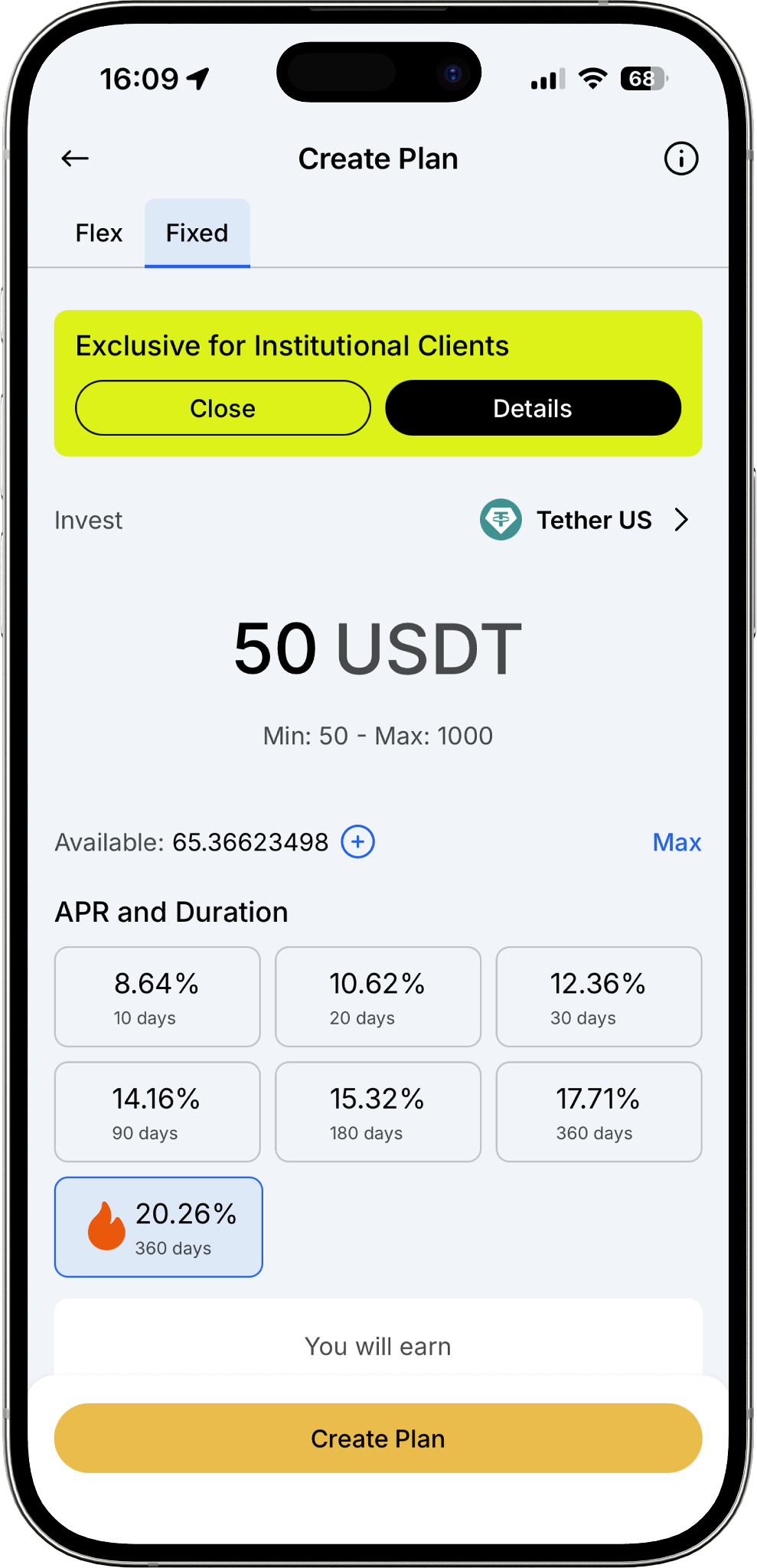Add funds with the plus icon
The width and height of the screenshot is (757, 1568).
(357, 841)
